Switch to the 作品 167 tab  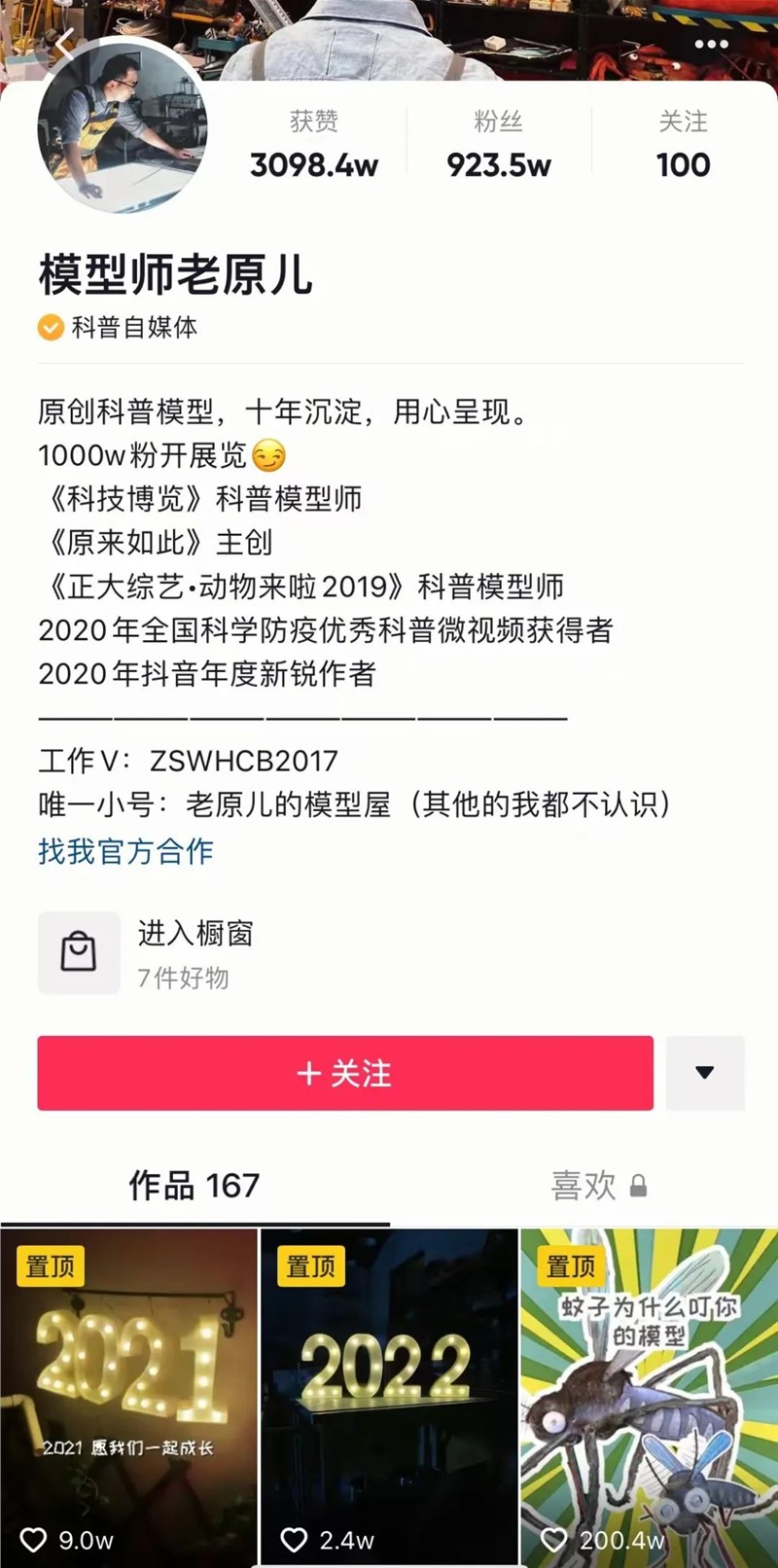click(x=194, y=1186)
